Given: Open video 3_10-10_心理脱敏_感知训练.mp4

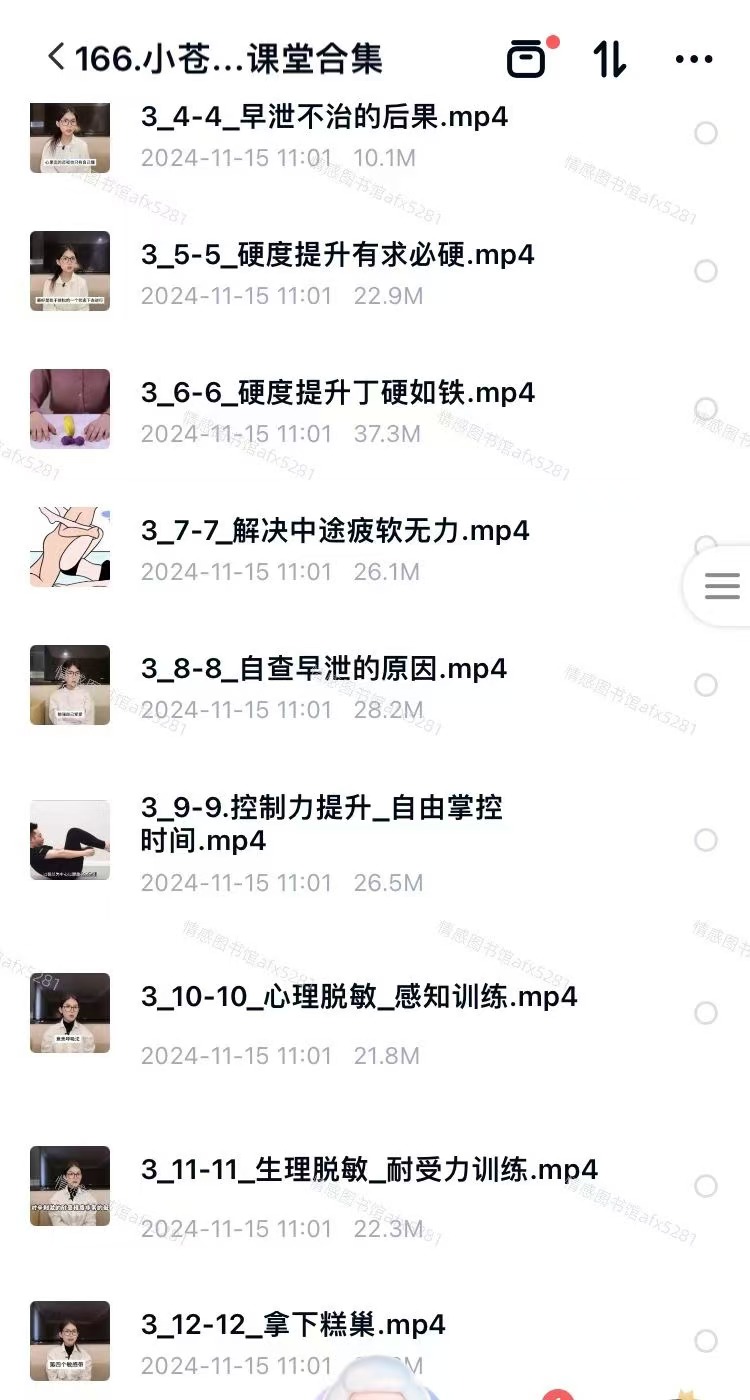Looking at the screenshot, I should click(358, 997).
